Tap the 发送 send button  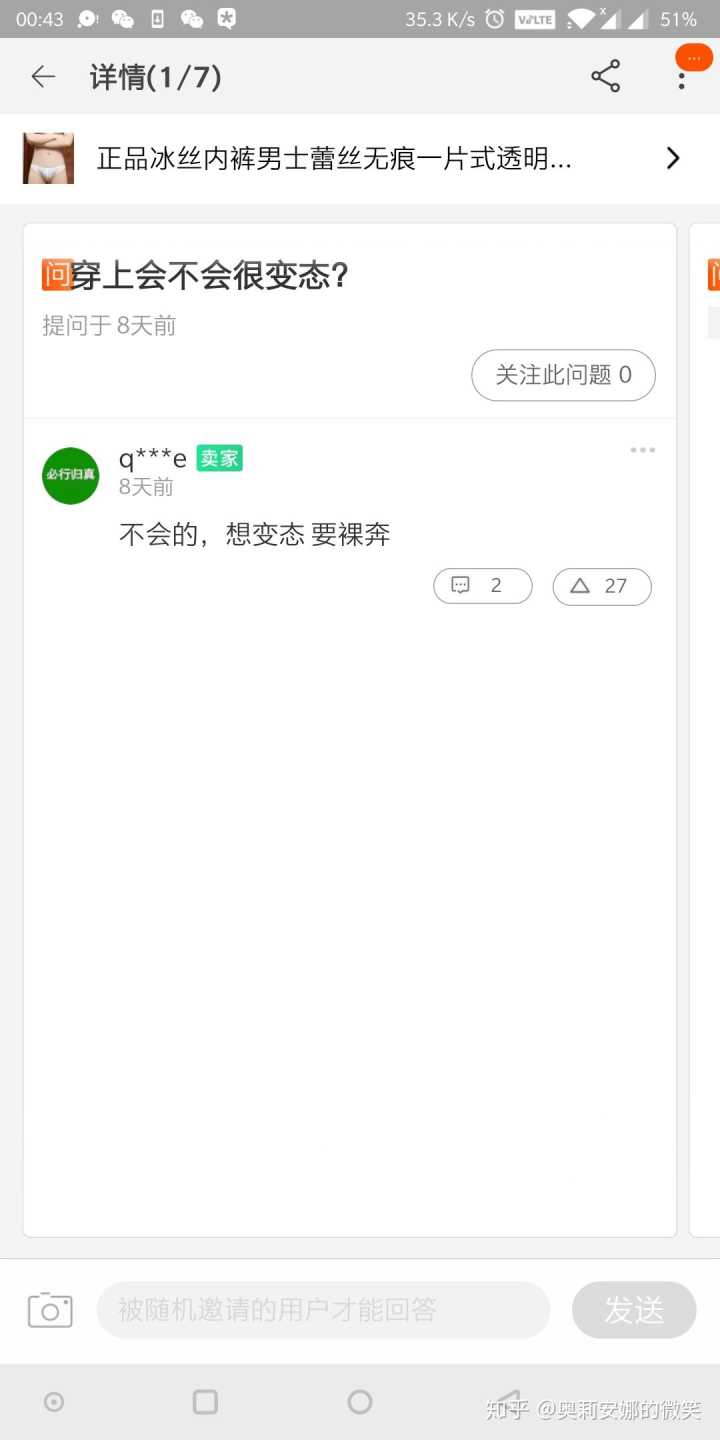coord(634,1310)
